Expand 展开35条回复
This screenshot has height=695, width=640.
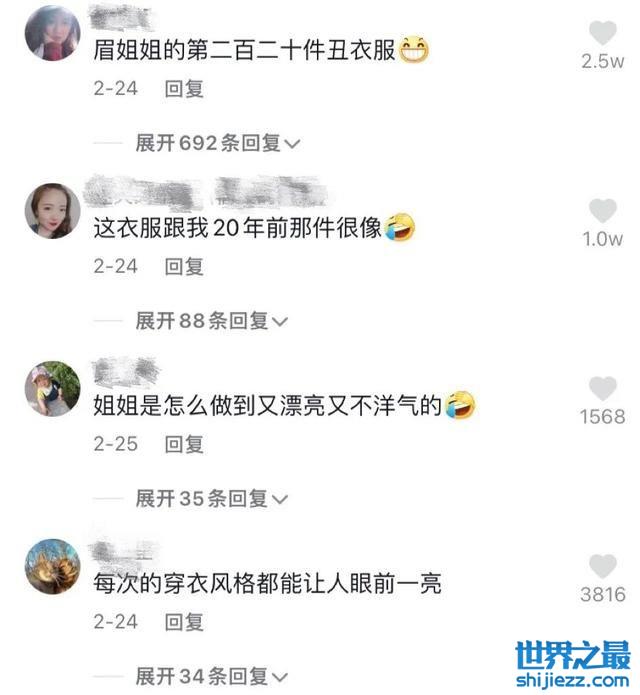coord(211,498)
